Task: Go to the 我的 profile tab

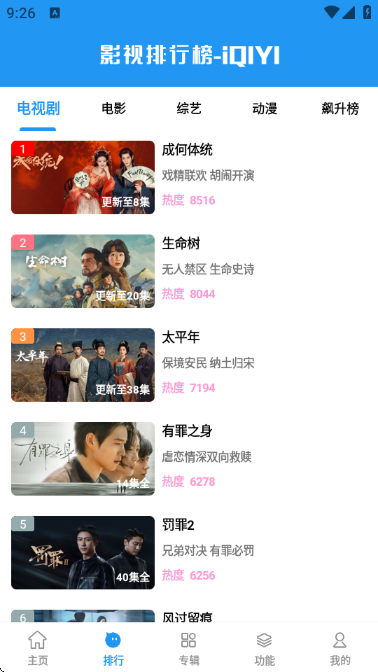Action: 340,648
